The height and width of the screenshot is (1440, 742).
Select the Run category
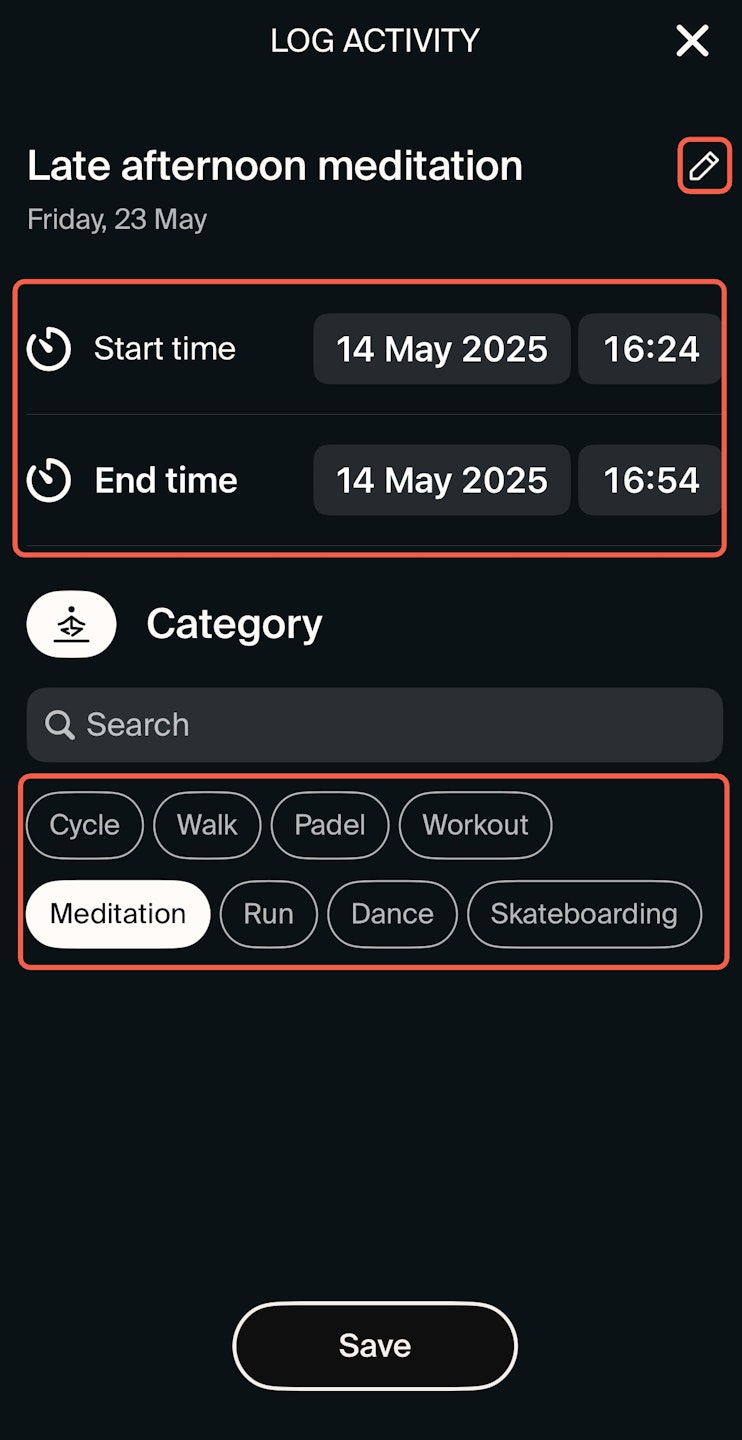coord(268,914)
